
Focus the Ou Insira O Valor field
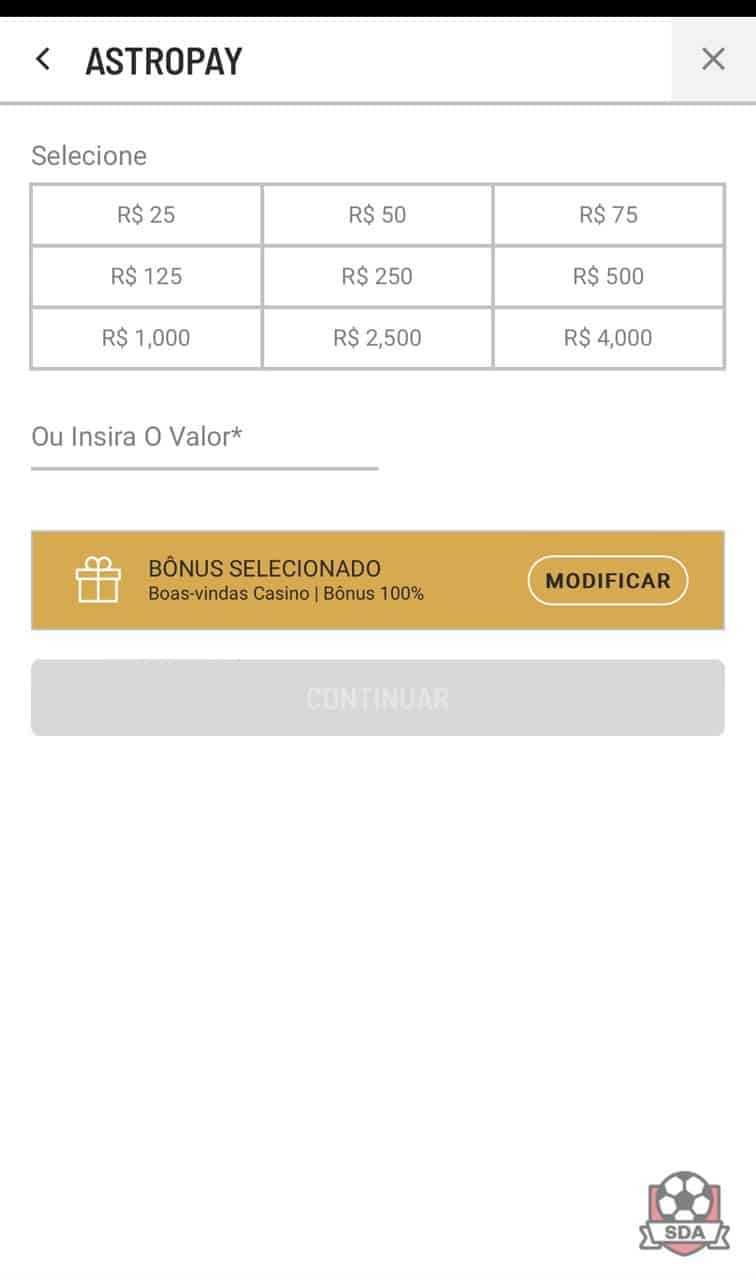[x=204, y=442]
